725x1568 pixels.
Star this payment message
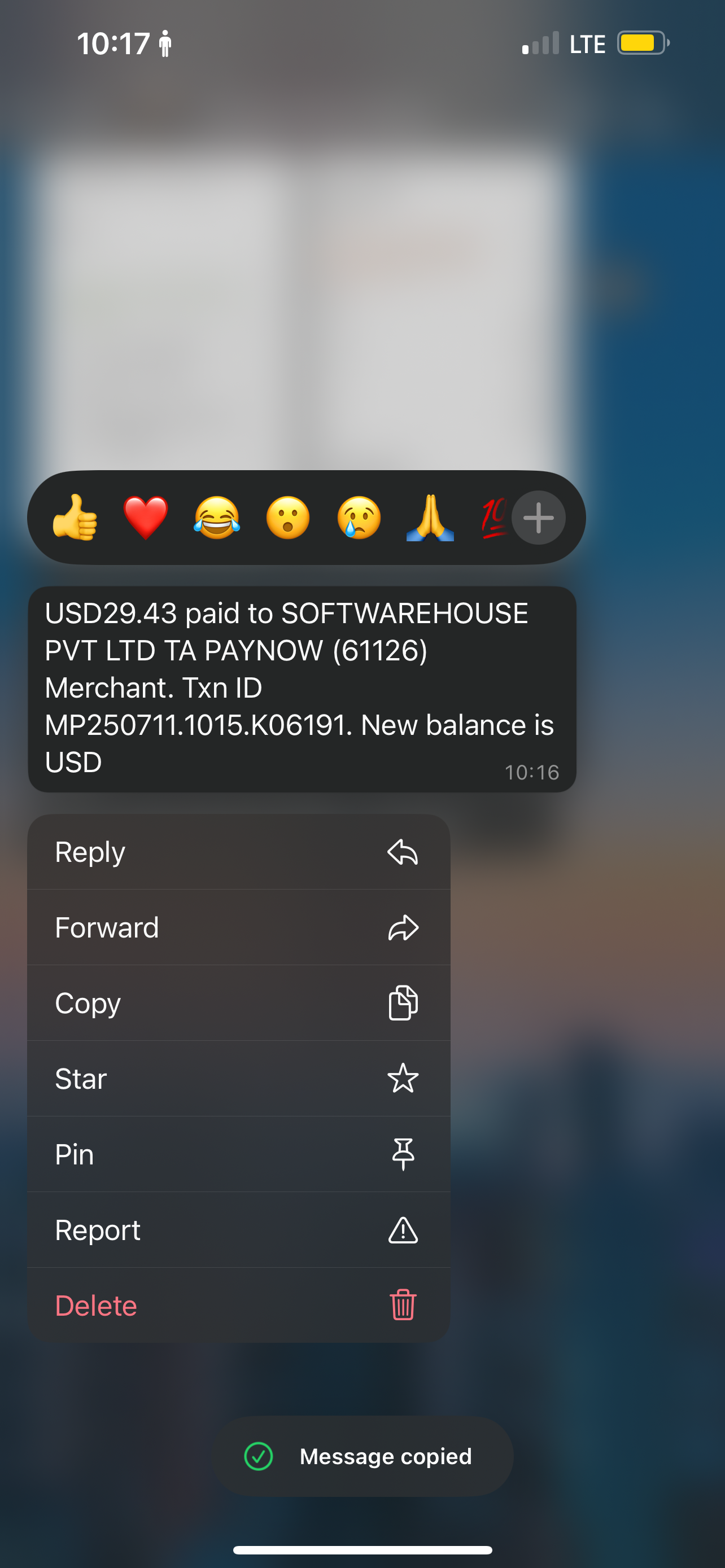pos(239,1078)
